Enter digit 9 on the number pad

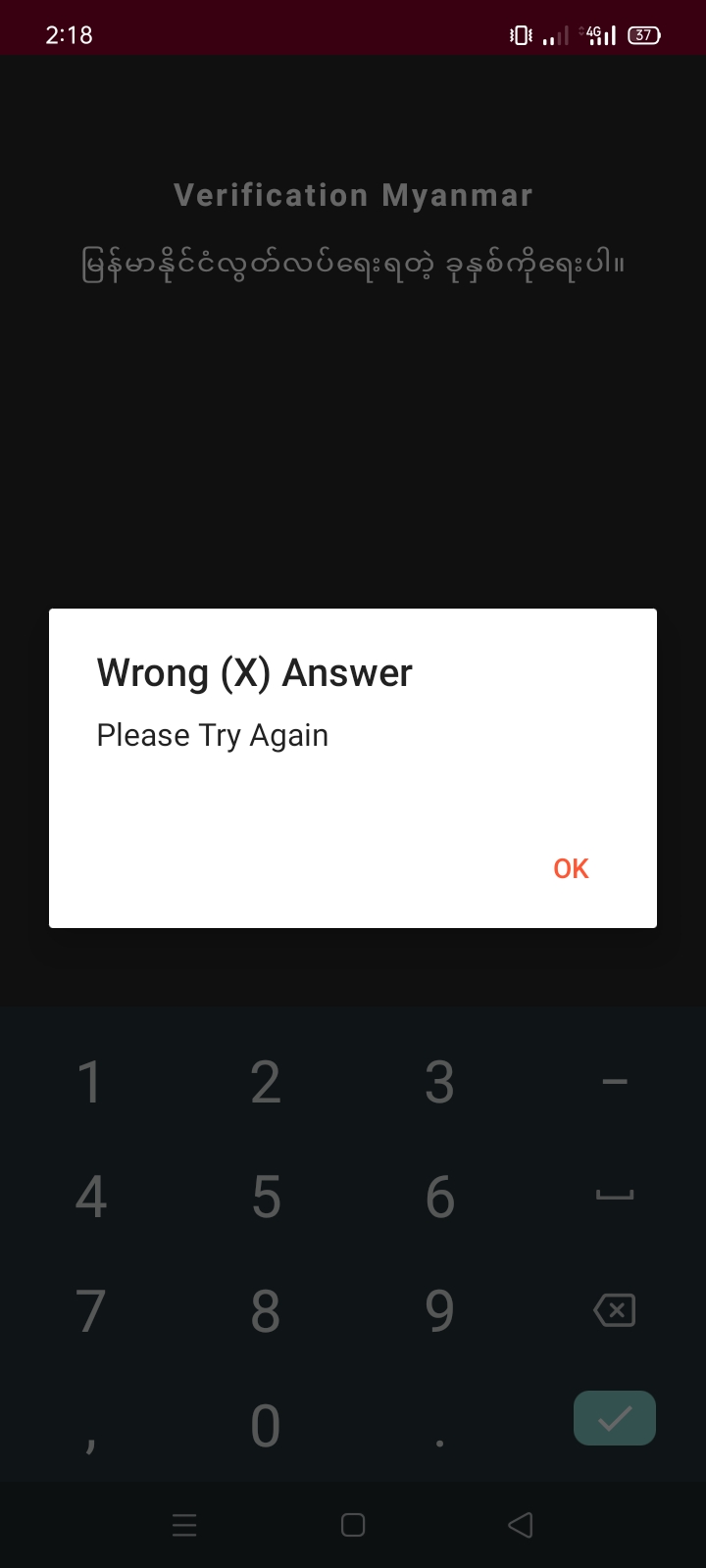pos(439,1310)
